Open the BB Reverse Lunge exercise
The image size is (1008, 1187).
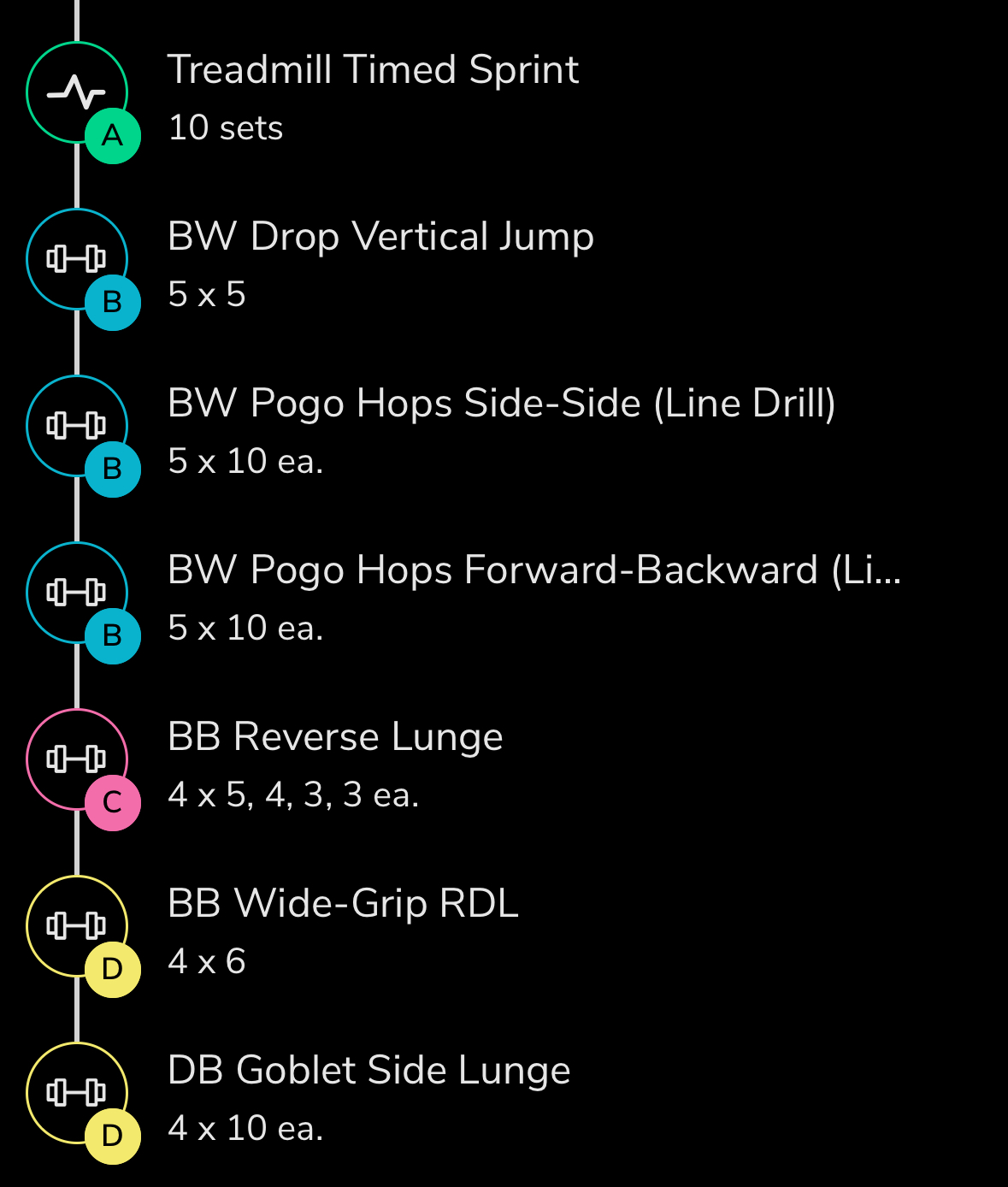(x=335, y=737)
